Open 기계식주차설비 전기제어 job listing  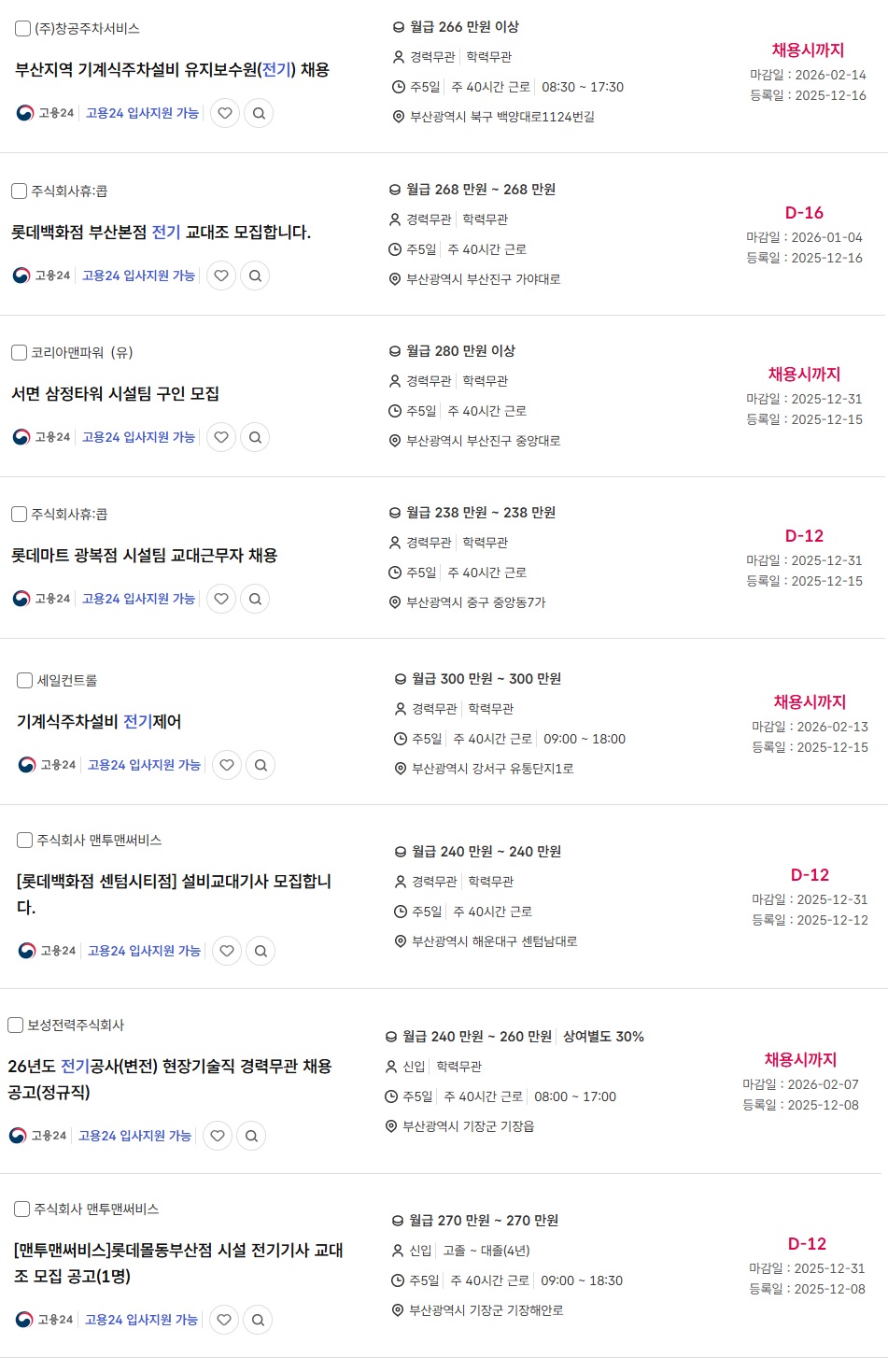(x=99, y=722)
